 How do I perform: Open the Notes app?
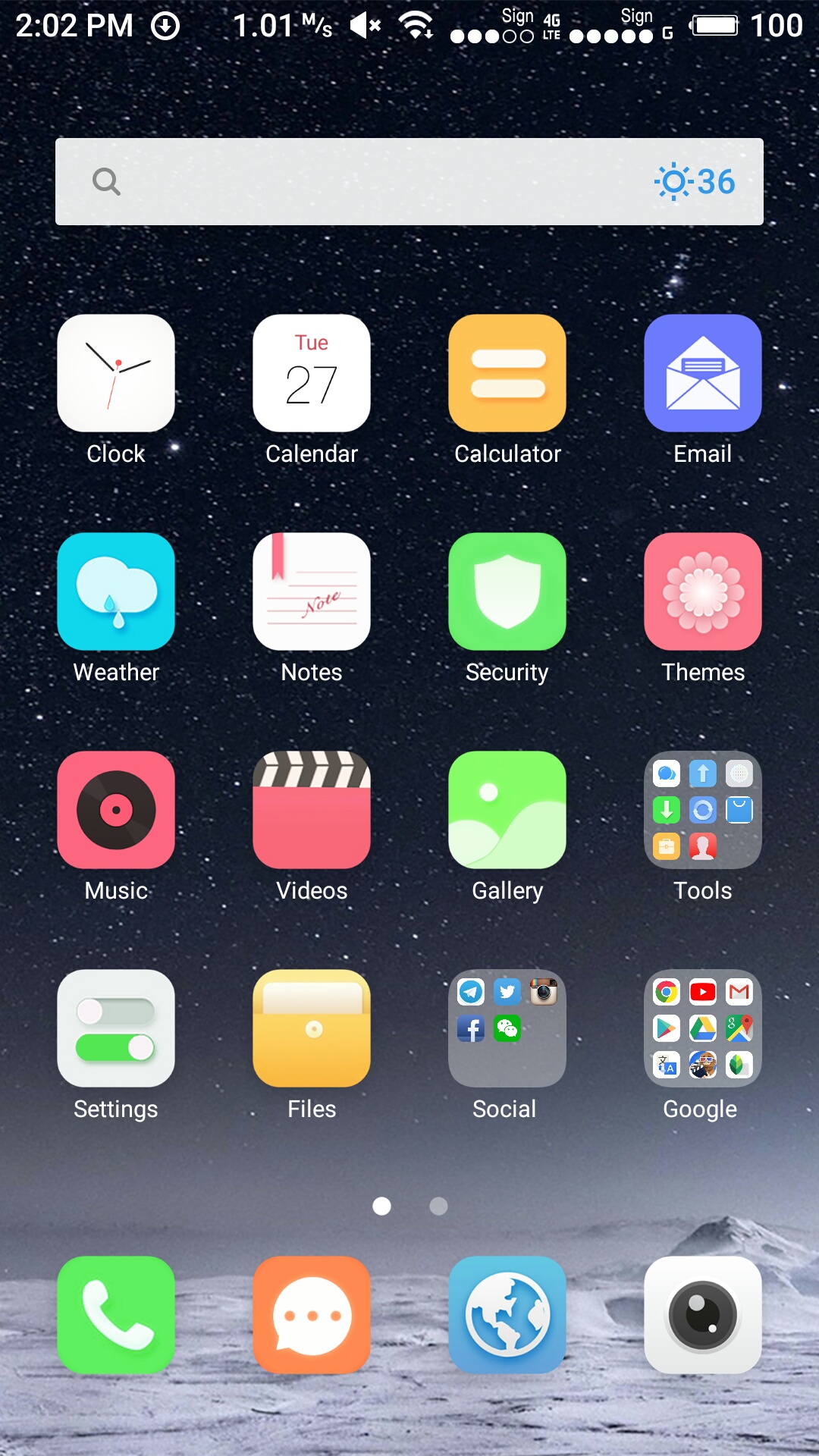pos(311,591)
